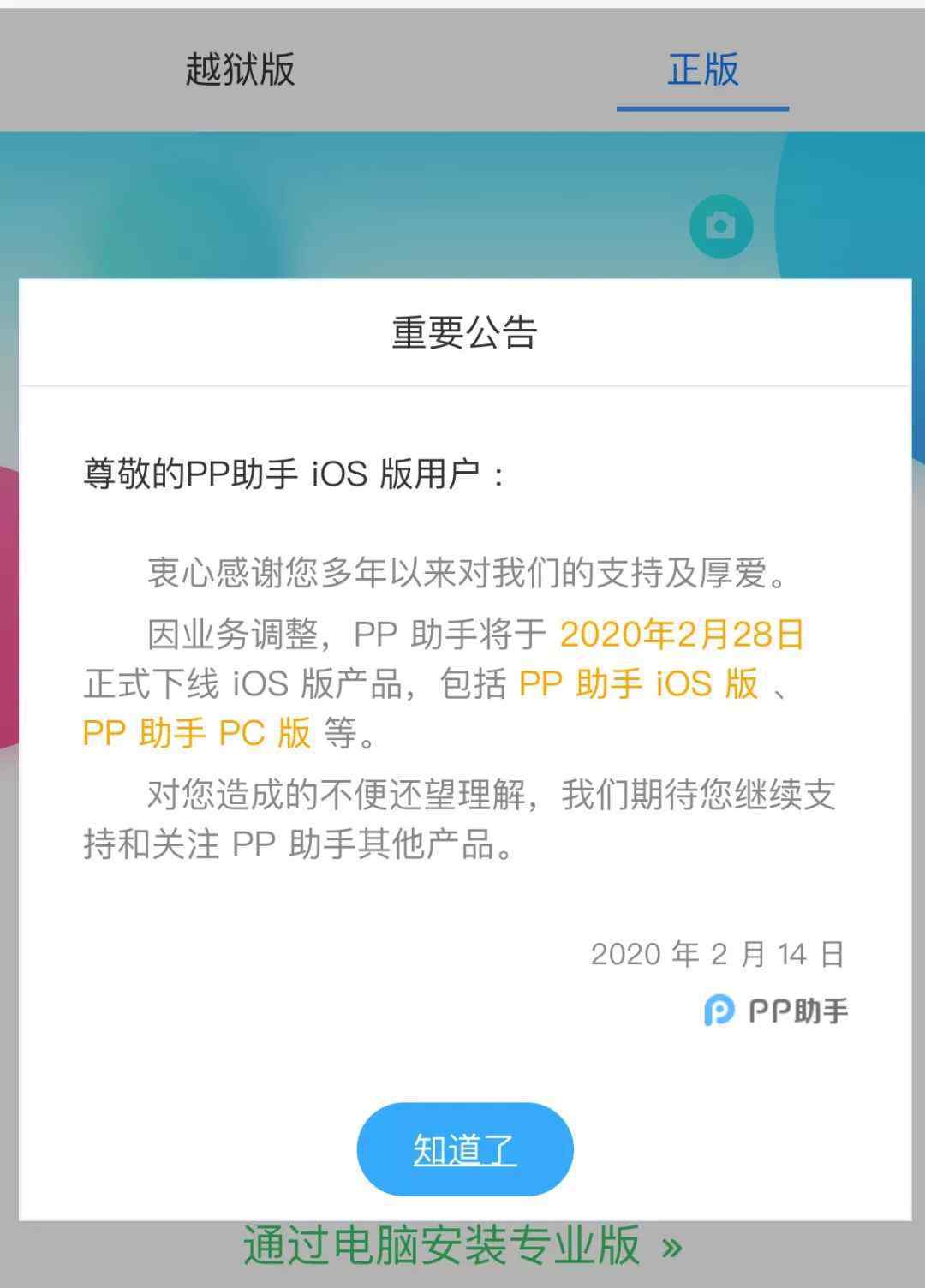Open 通过电脑安装专业版 link
This screenshot has width=925, height=1288.
462,1245
